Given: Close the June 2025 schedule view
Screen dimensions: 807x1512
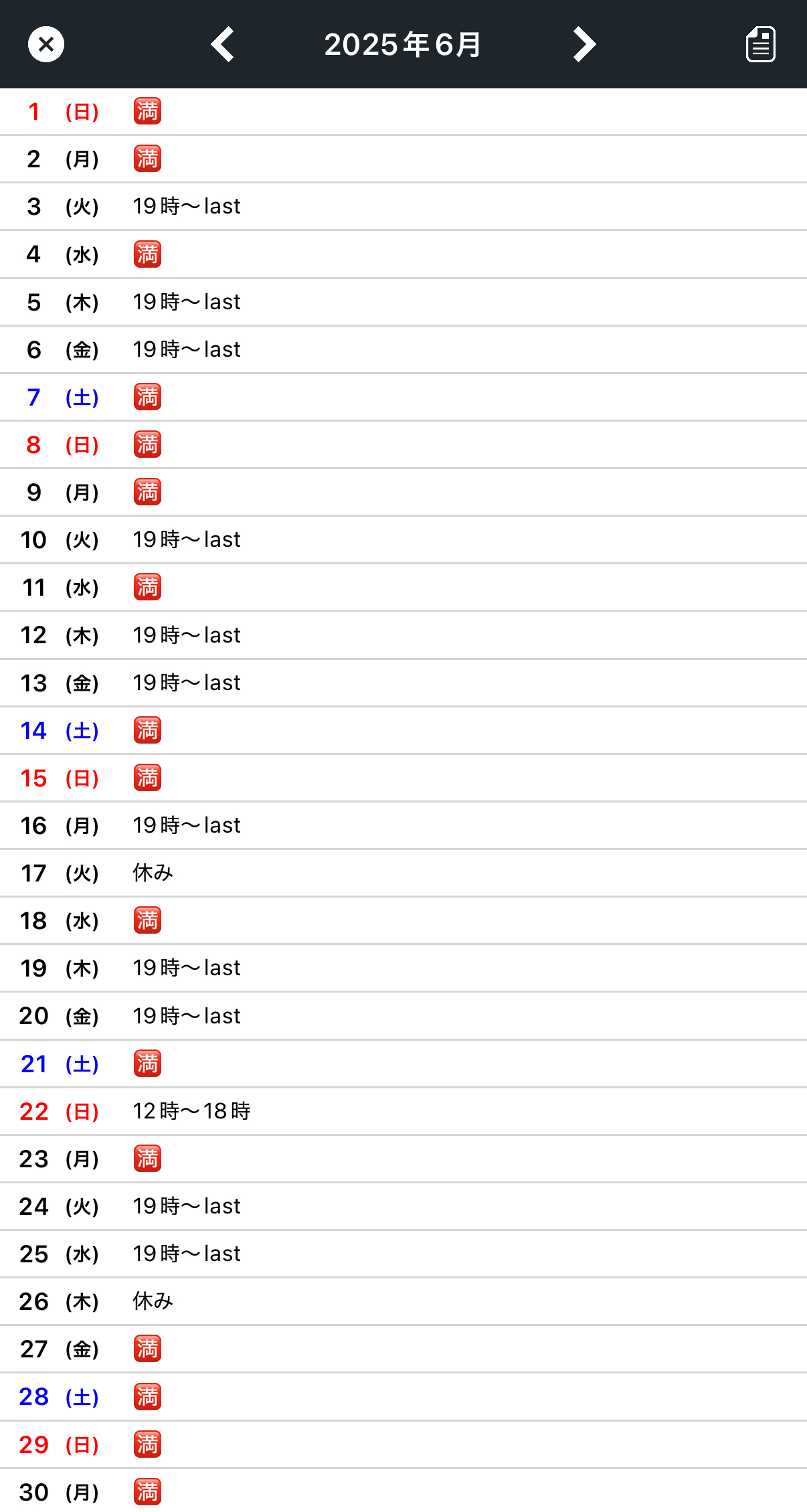Looking at the screenshot, I should 46,44.
